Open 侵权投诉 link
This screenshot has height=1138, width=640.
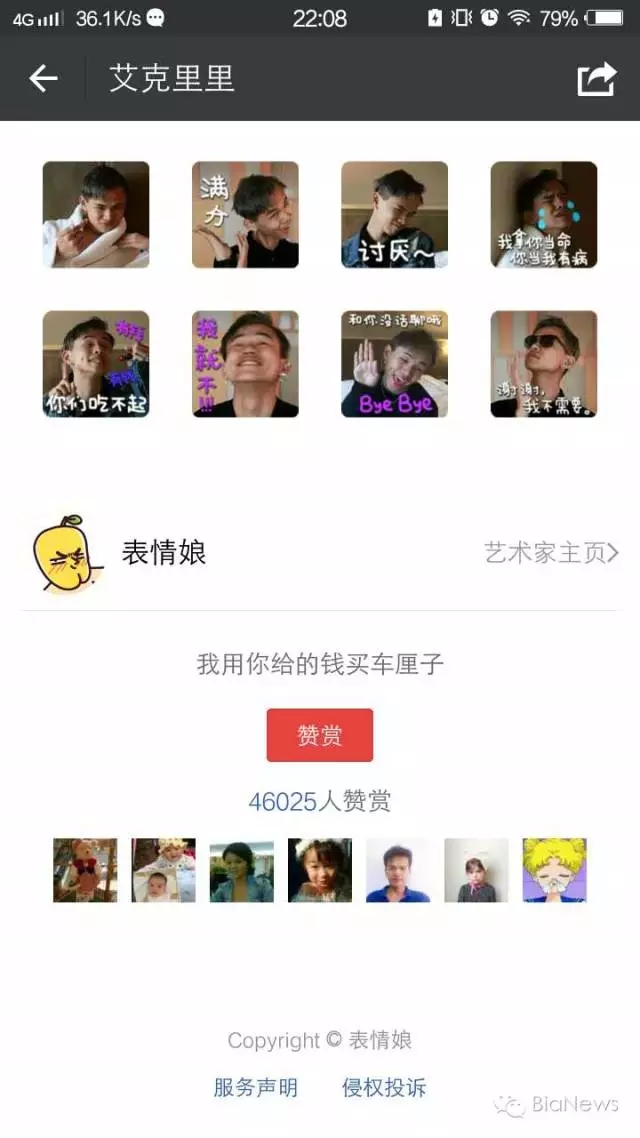pos(384,1088)
